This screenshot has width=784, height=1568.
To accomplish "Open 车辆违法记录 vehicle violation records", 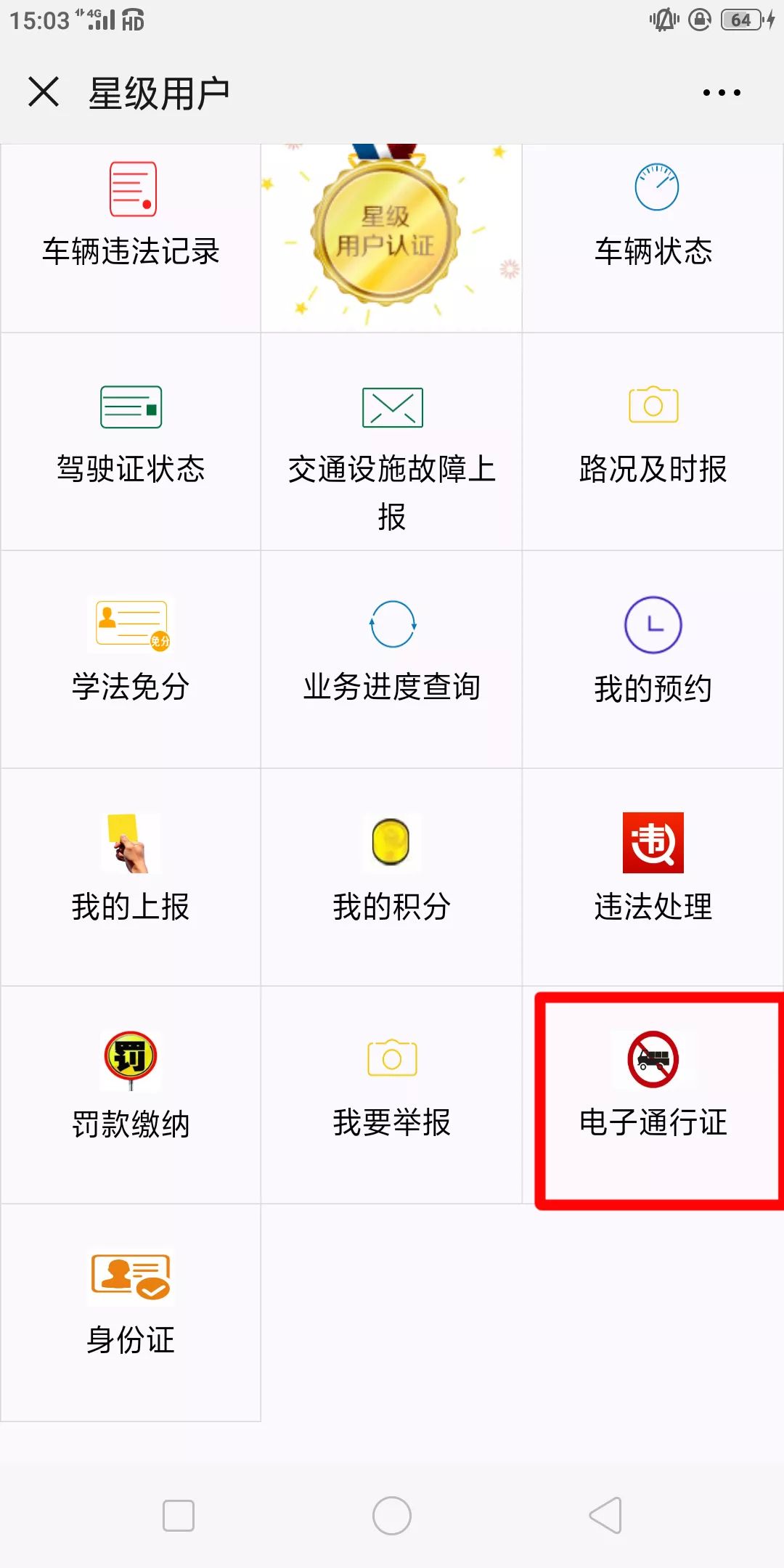I will (x=131, y=218).
